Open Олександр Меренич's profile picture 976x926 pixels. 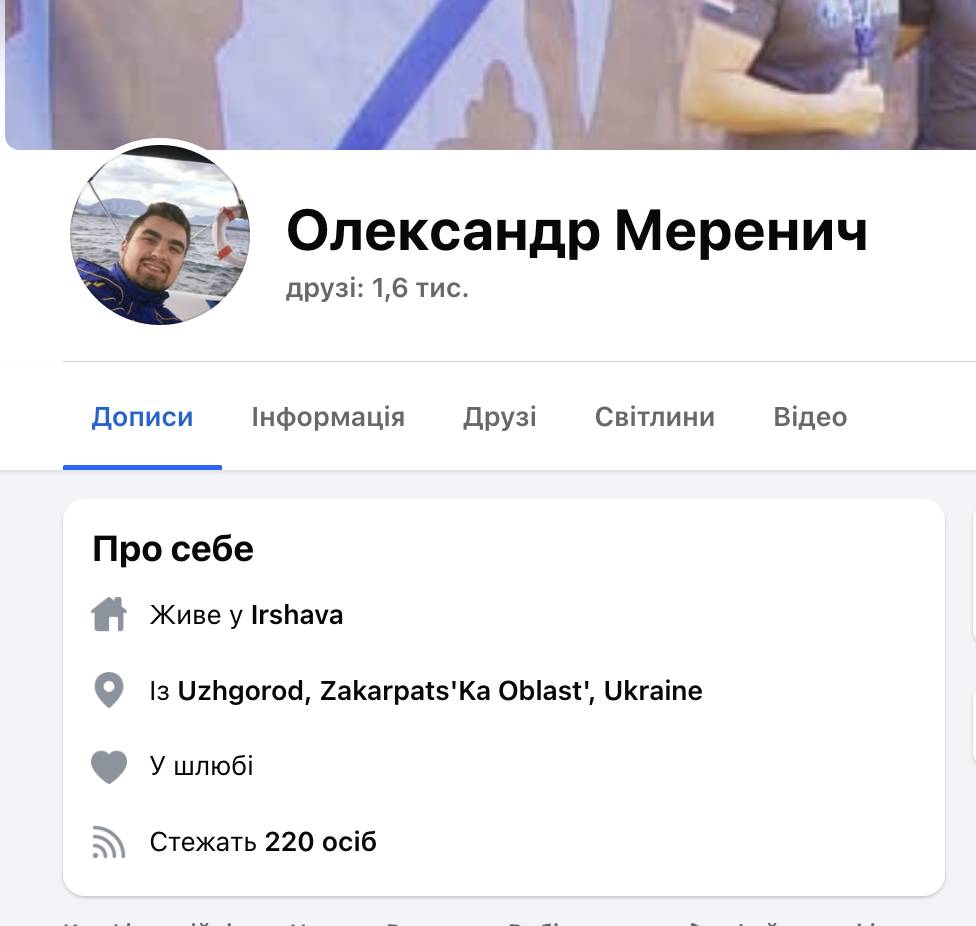160,236
